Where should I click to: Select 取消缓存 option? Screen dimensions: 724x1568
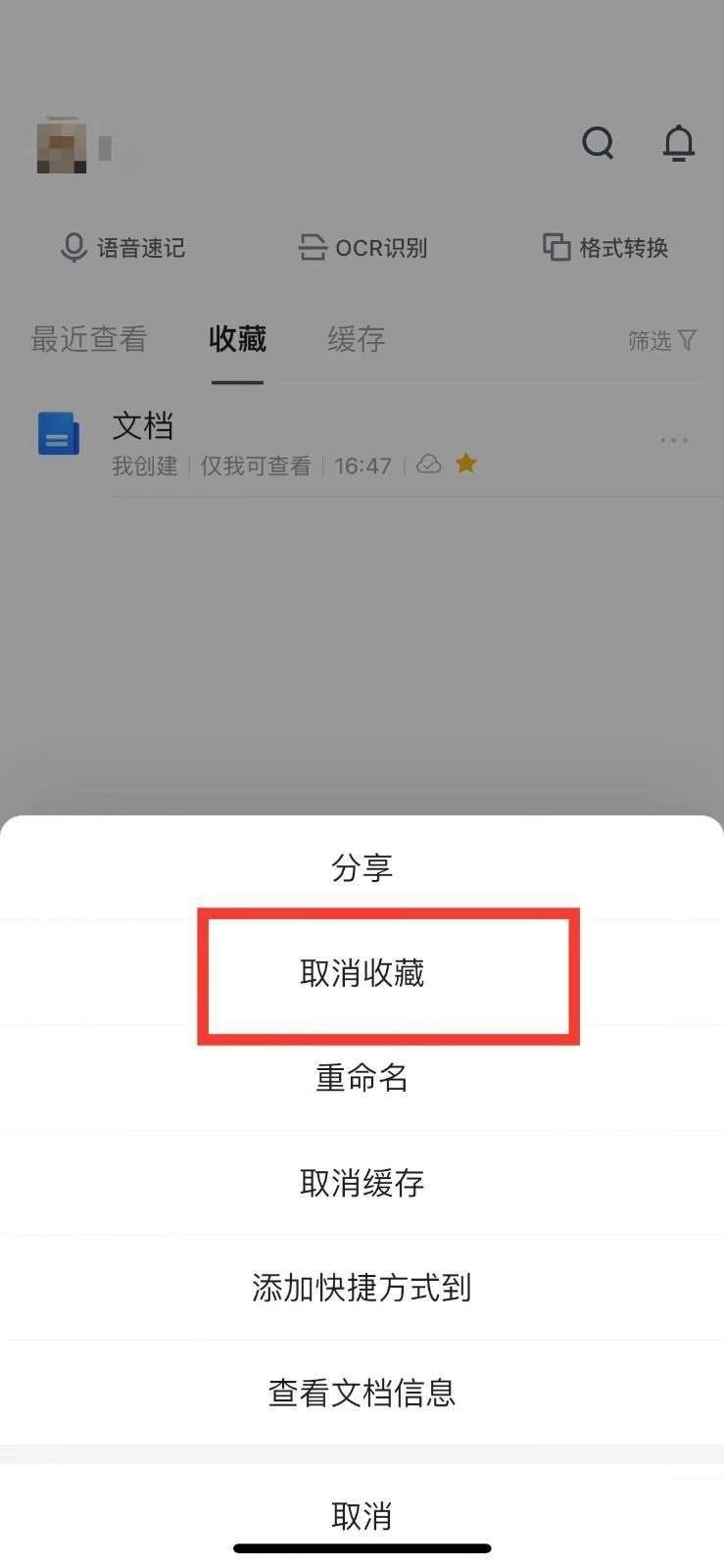click(362, 1183)
